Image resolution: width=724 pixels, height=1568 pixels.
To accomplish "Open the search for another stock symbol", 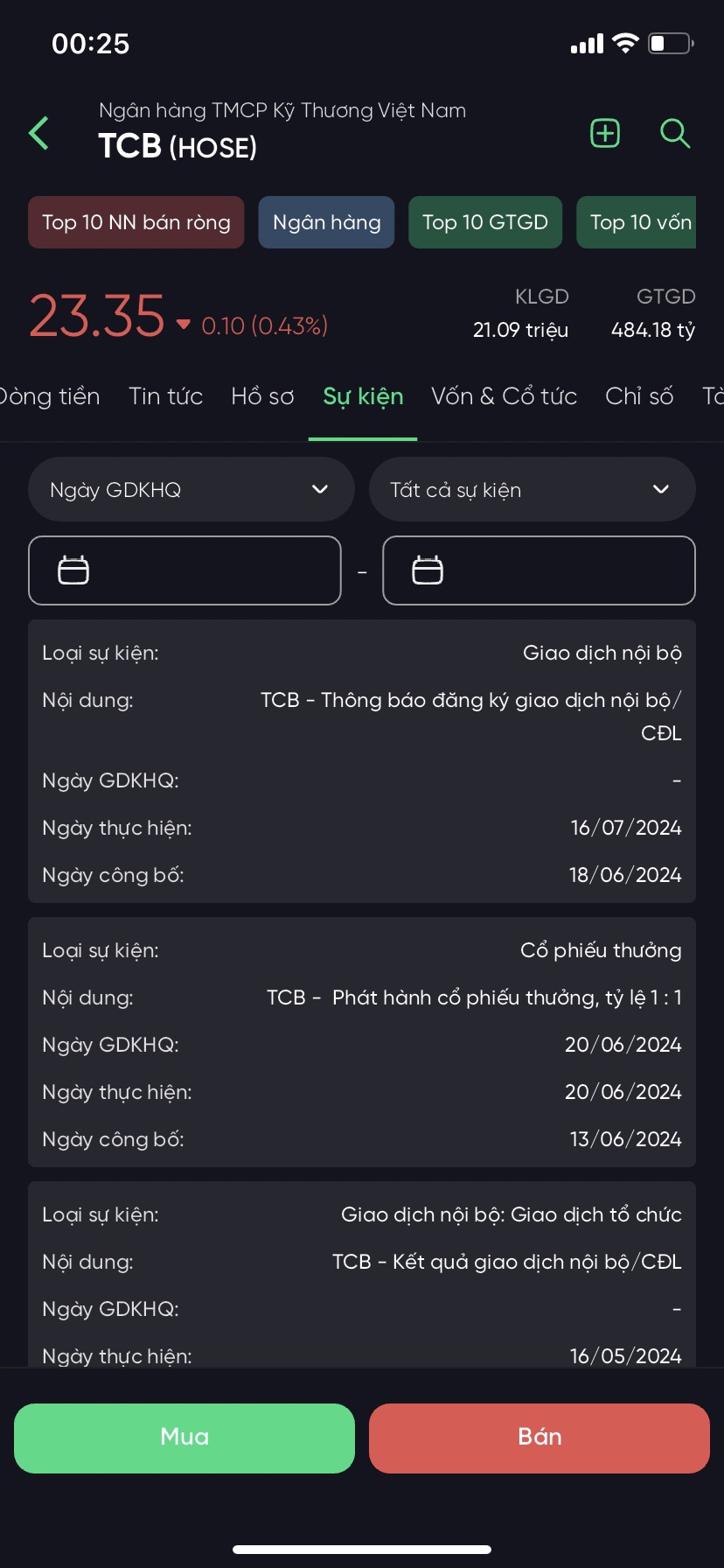I will coord(674,134).
